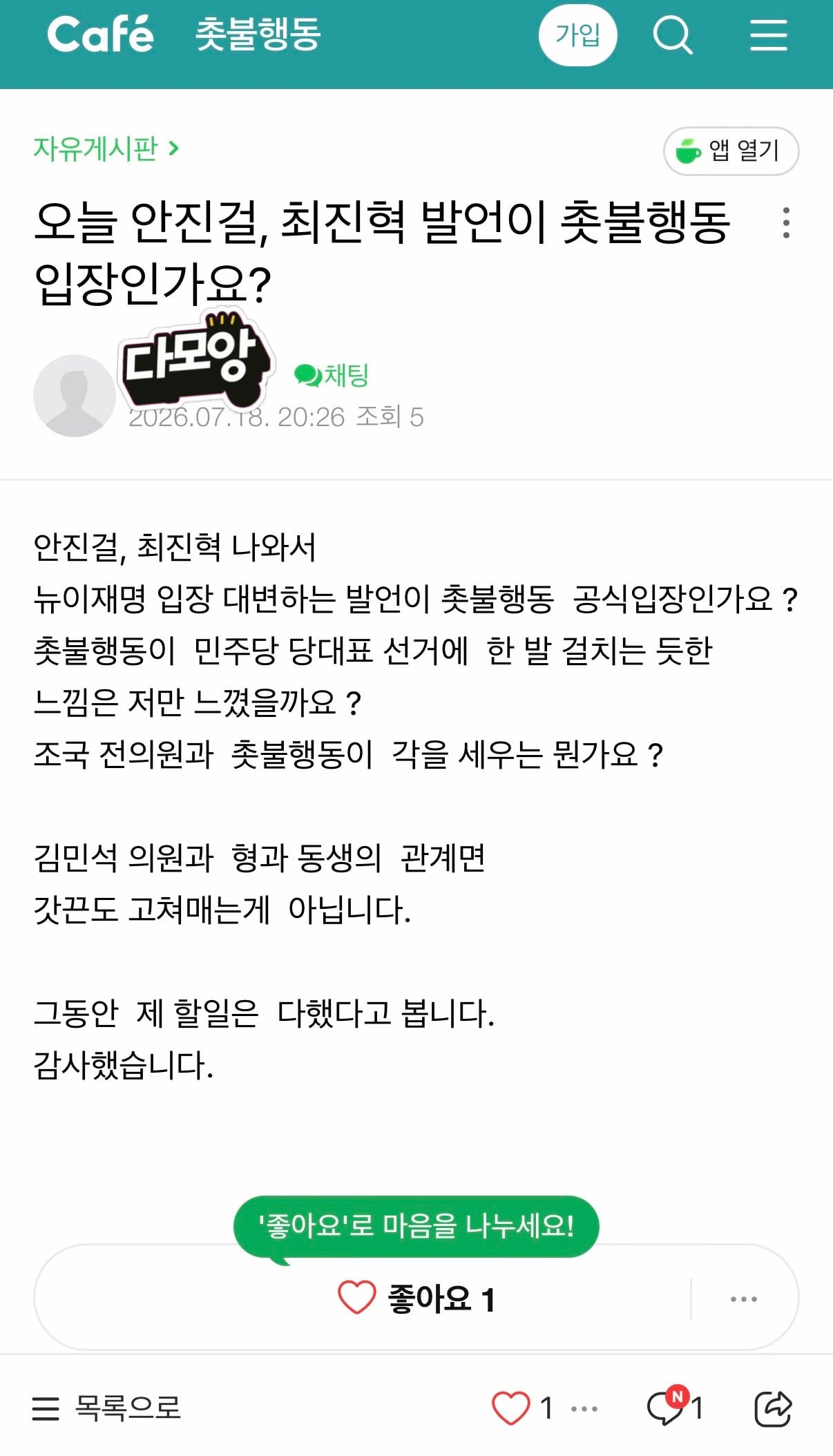The width and height of the screenshot is (833, 1456).
Task: Open the post's three-dot options menu
Action: [786, 222]
